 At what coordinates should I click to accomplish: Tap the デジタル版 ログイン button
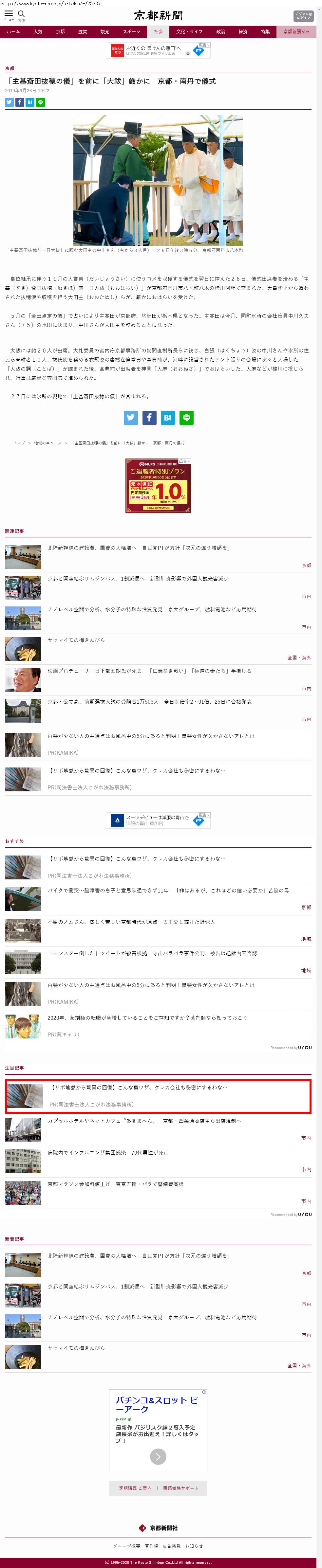click(303, 16)
